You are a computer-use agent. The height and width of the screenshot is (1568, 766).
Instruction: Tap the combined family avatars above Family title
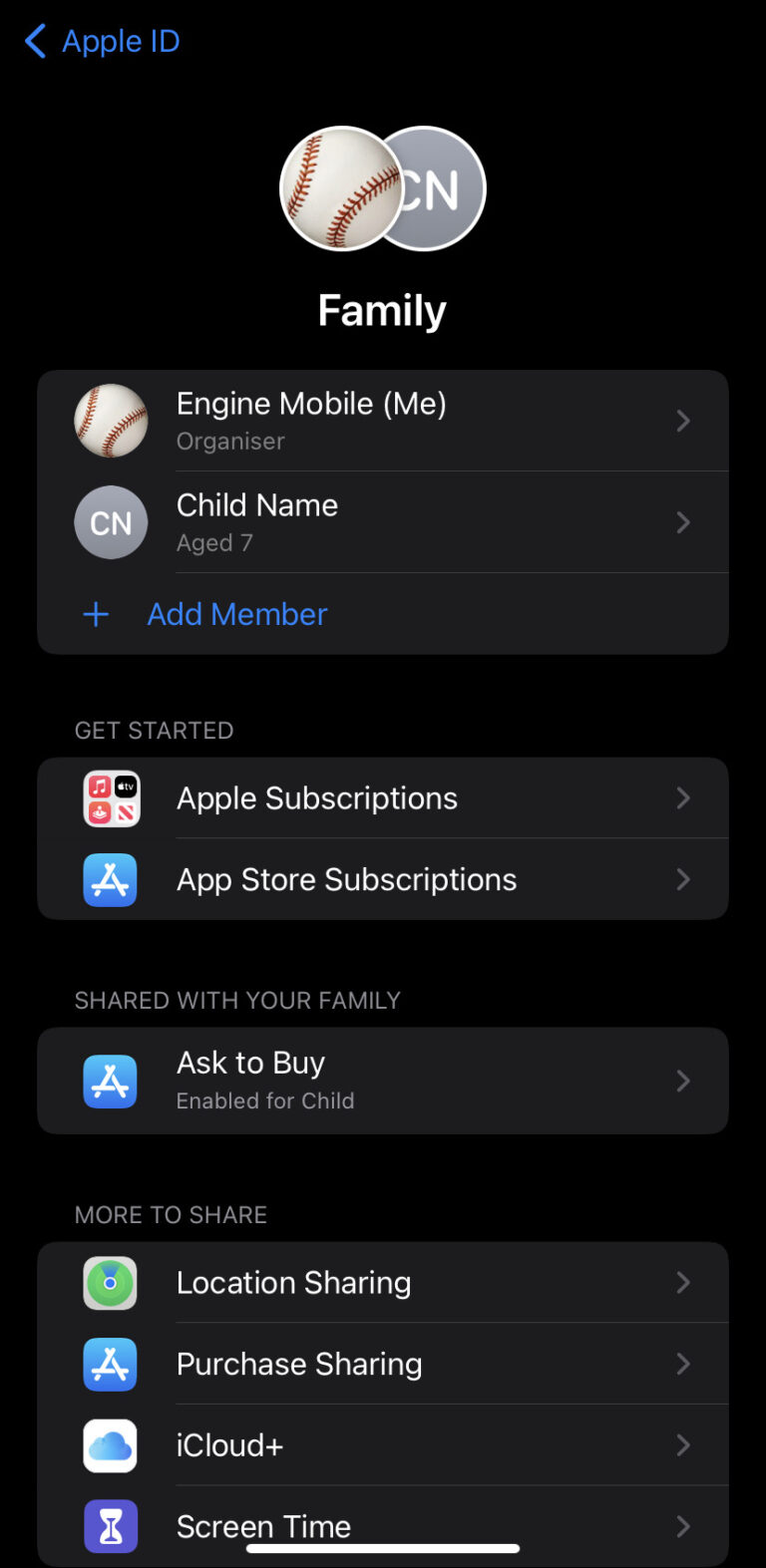point(382,188)
